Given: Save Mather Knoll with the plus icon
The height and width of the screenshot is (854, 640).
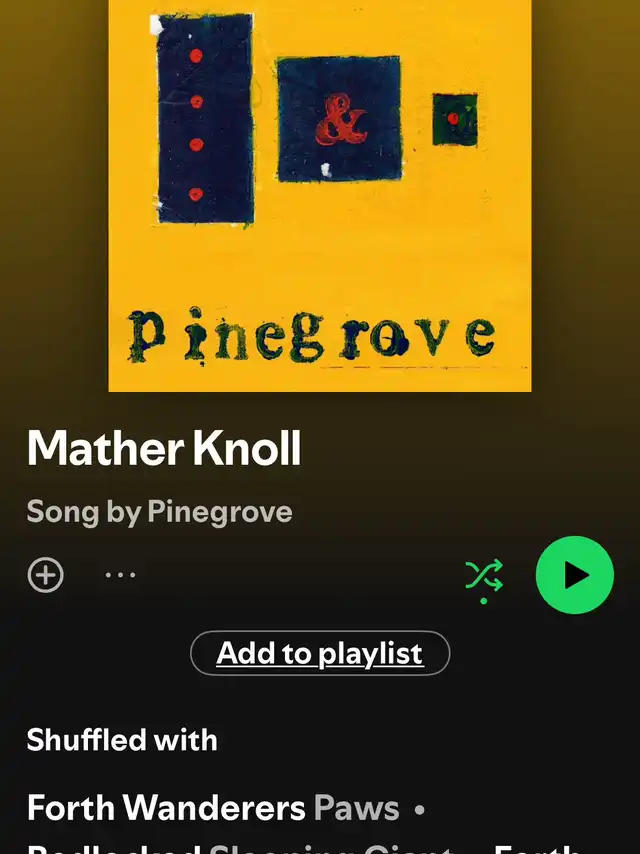Looking at the screenshot, I should click(46, 575).
